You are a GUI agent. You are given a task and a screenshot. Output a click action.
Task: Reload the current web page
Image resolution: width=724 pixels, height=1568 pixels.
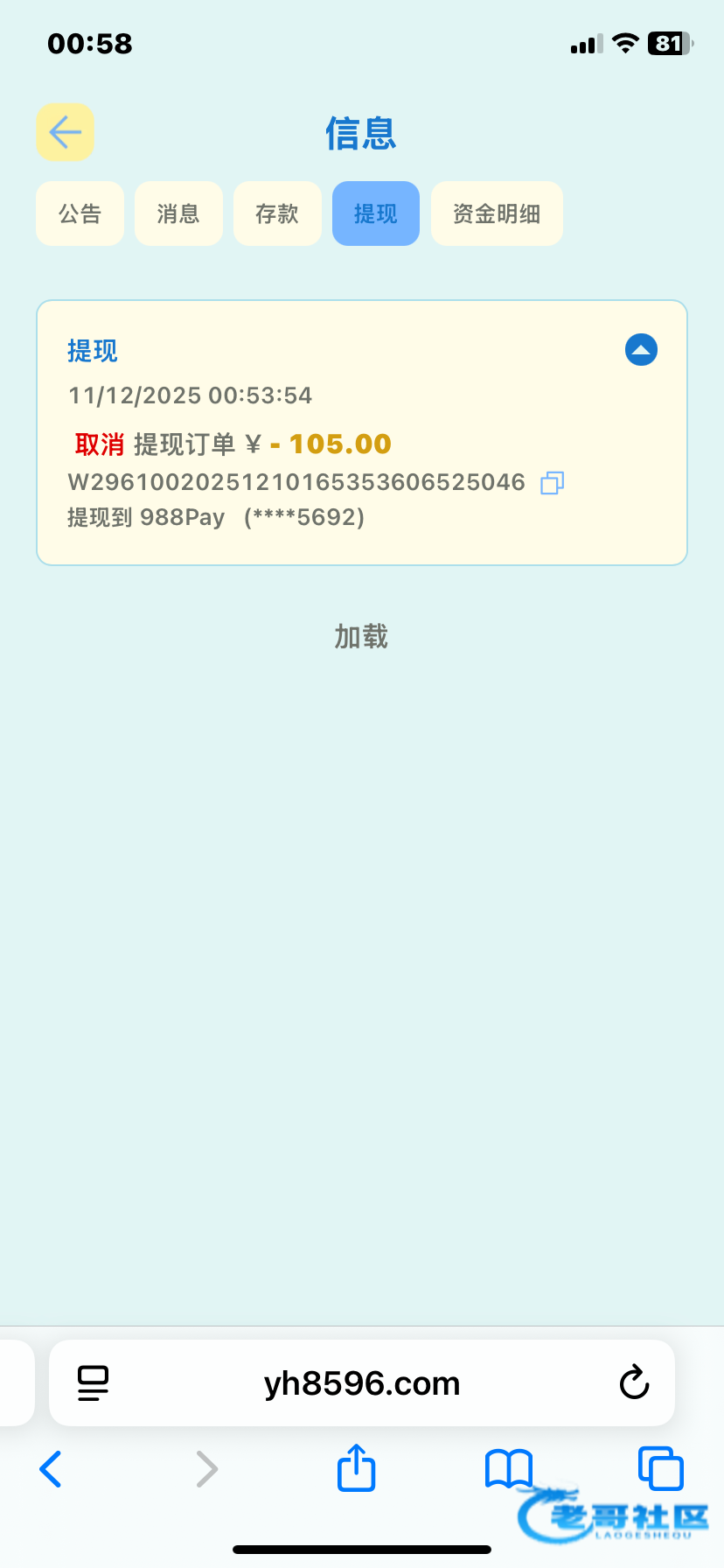click(634, 1383)
